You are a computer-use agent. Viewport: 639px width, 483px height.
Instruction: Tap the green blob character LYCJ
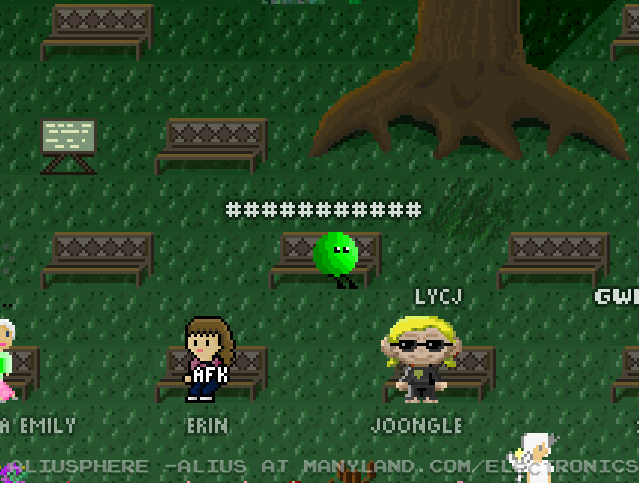(335, 256)
